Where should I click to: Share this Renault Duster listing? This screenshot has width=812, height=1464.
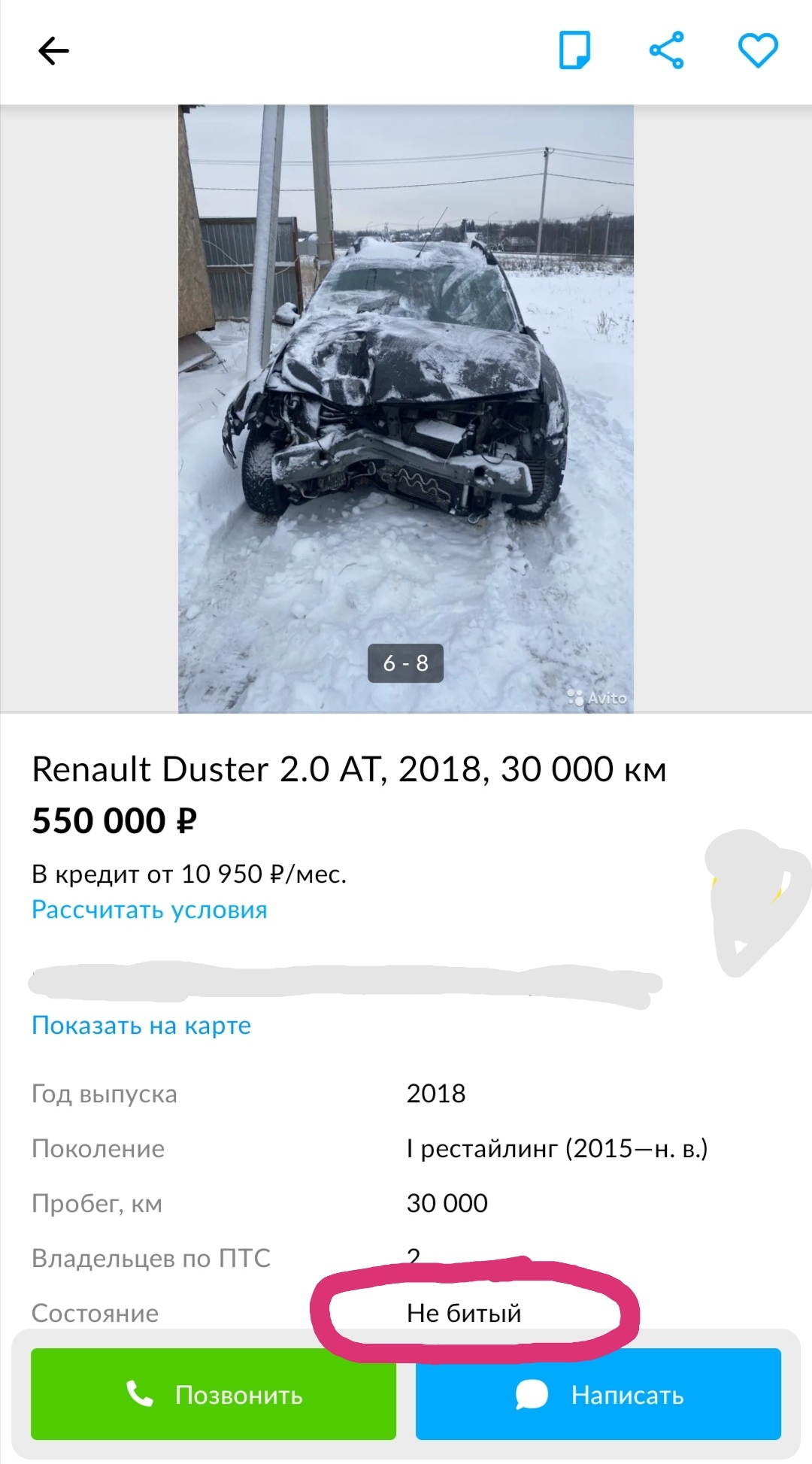click(x=666, y=50)
